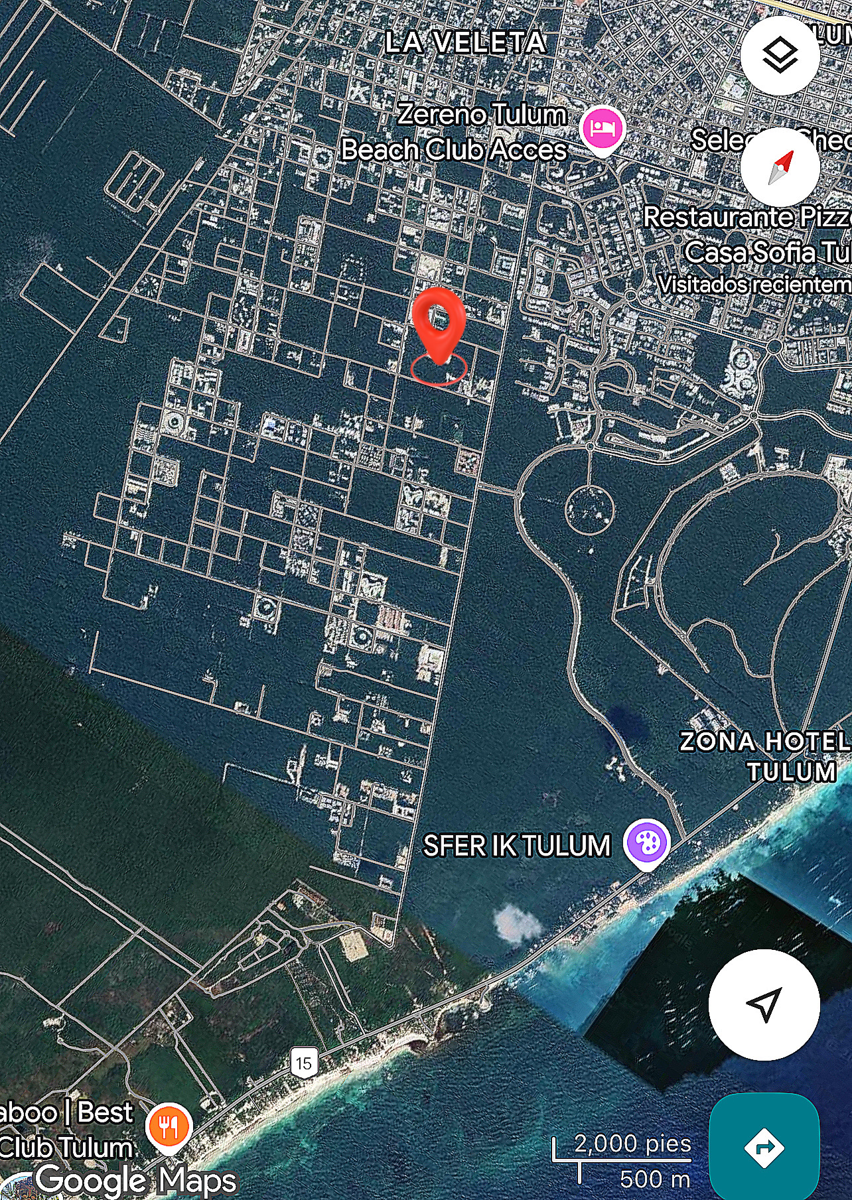Screen dimensions: 852x1200
Task: Center map on my location
Action: tap(764, 1004)
